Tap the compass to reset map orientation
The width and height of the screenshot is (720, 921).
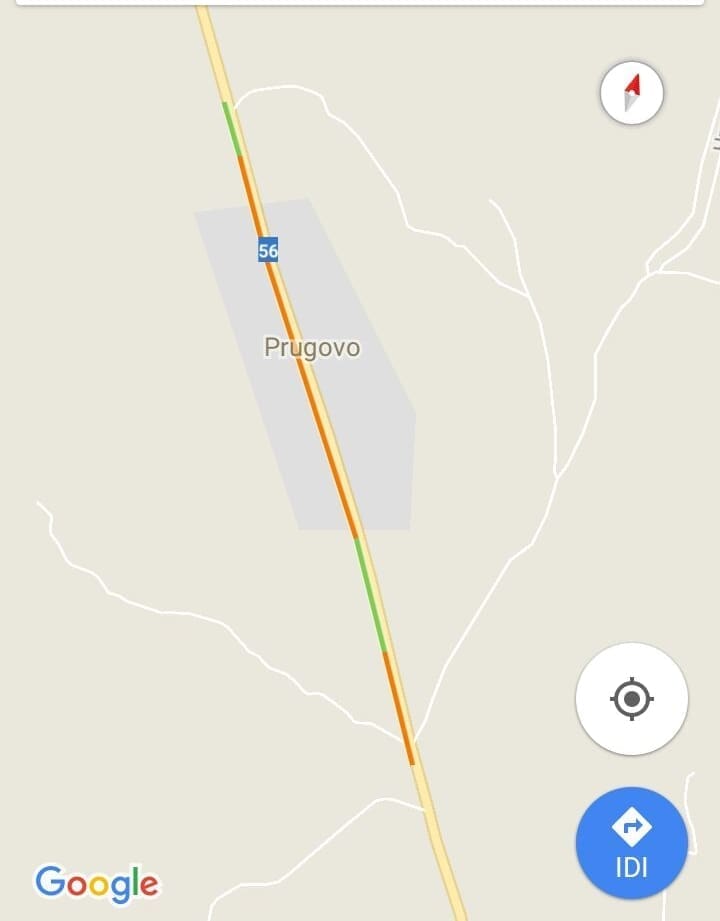631,93
